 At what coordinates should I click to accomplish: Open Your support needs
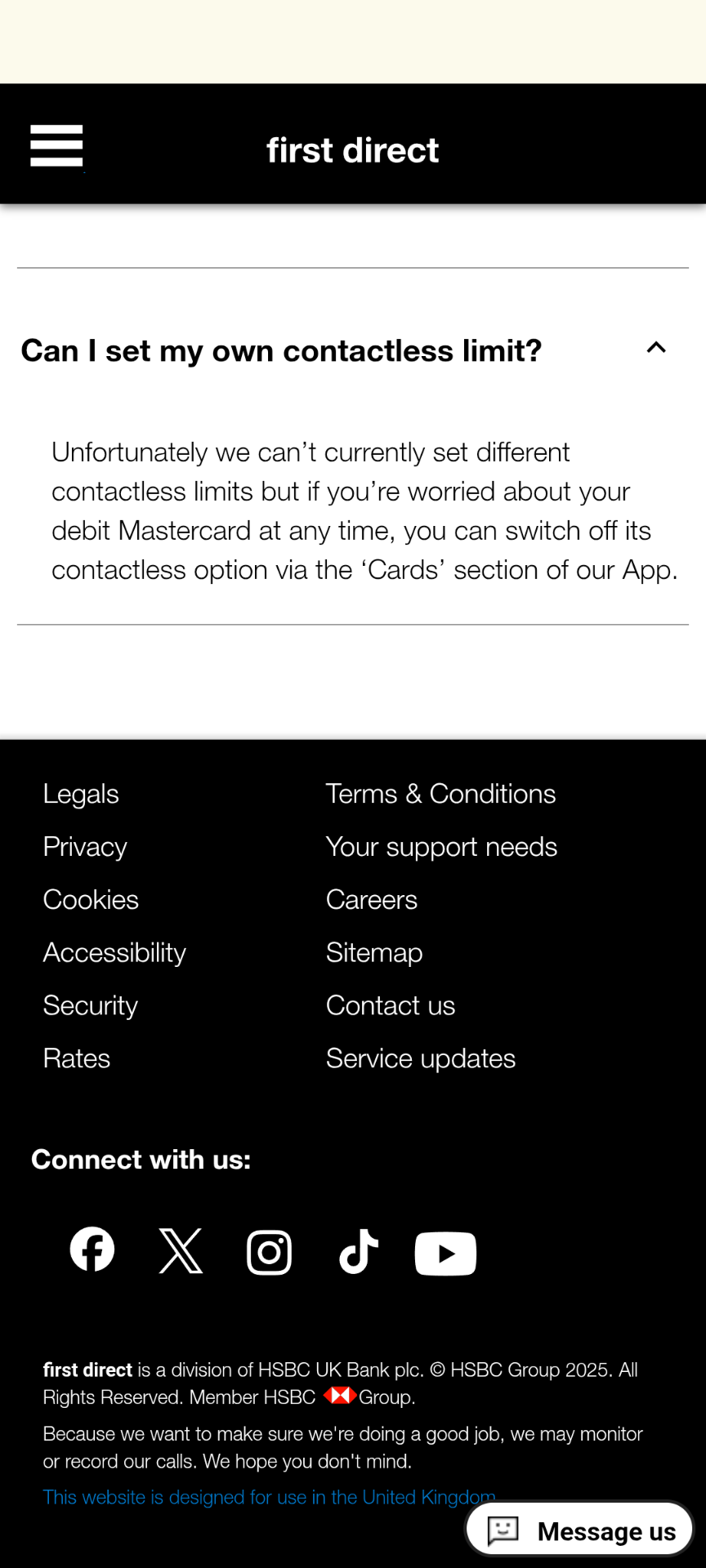pyautogui.click(x=441, y=847)
